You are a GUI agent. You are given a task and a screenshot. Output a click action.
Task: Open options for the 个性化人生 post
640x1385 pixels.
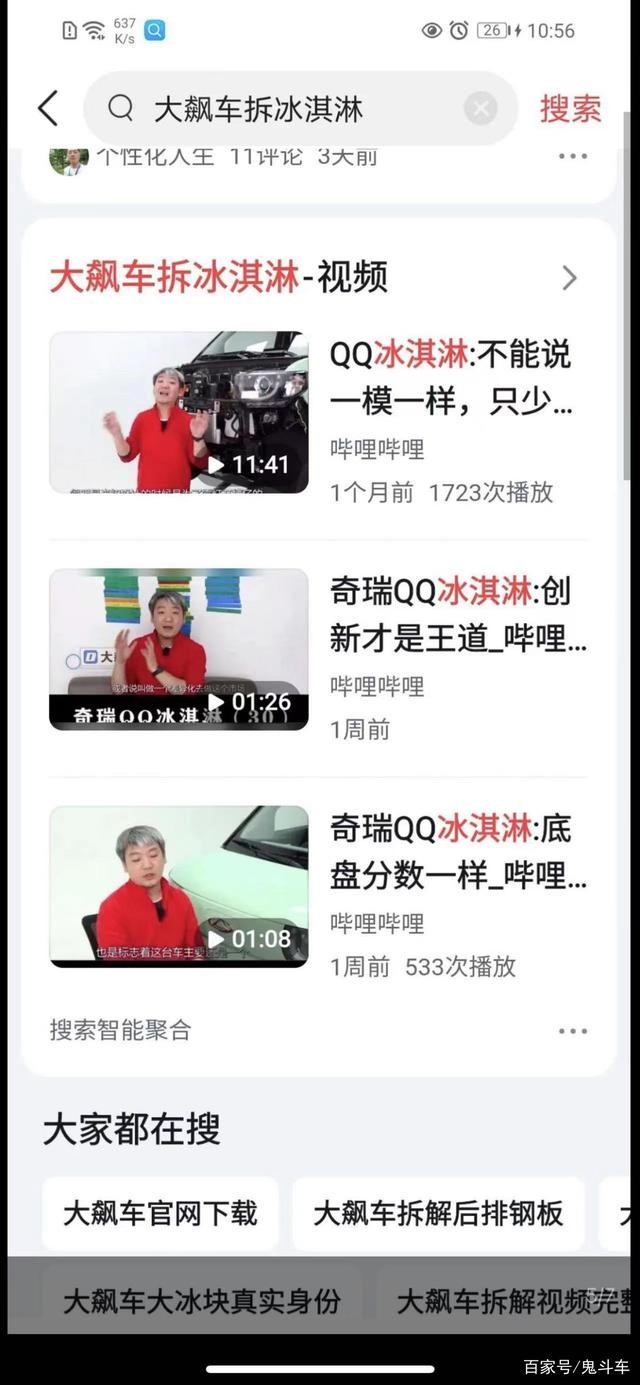click(x=573, y=156)
